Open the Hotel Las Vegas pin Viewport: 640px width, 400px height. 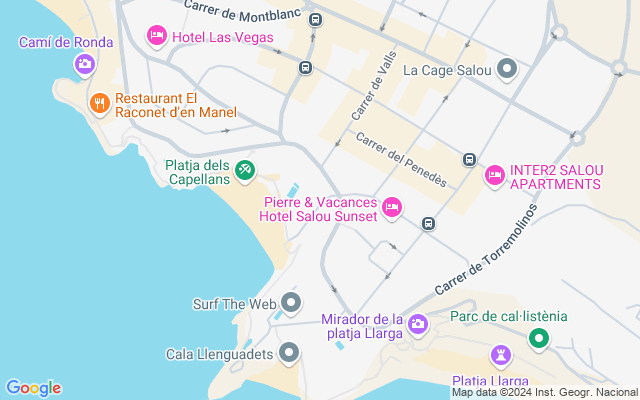coord(157,36)
